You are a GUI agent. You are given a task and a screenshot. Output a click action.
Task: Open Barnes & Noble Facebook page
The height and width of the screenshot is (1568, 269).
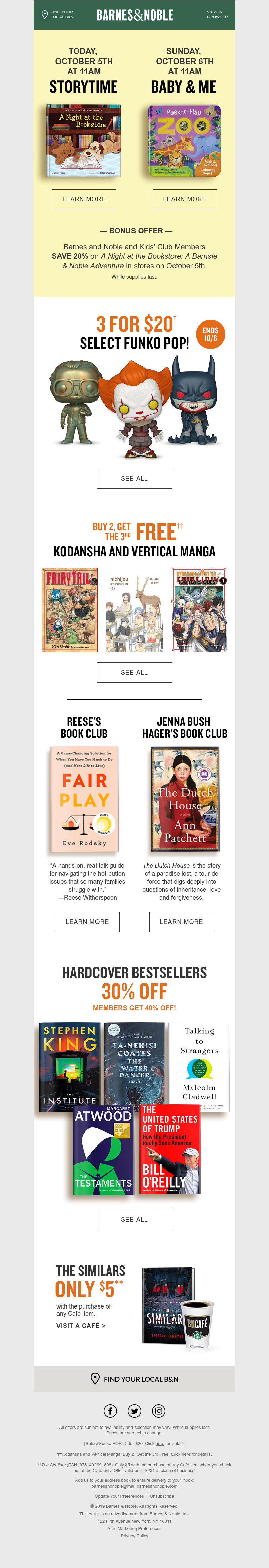click(x=110, y=1410)
